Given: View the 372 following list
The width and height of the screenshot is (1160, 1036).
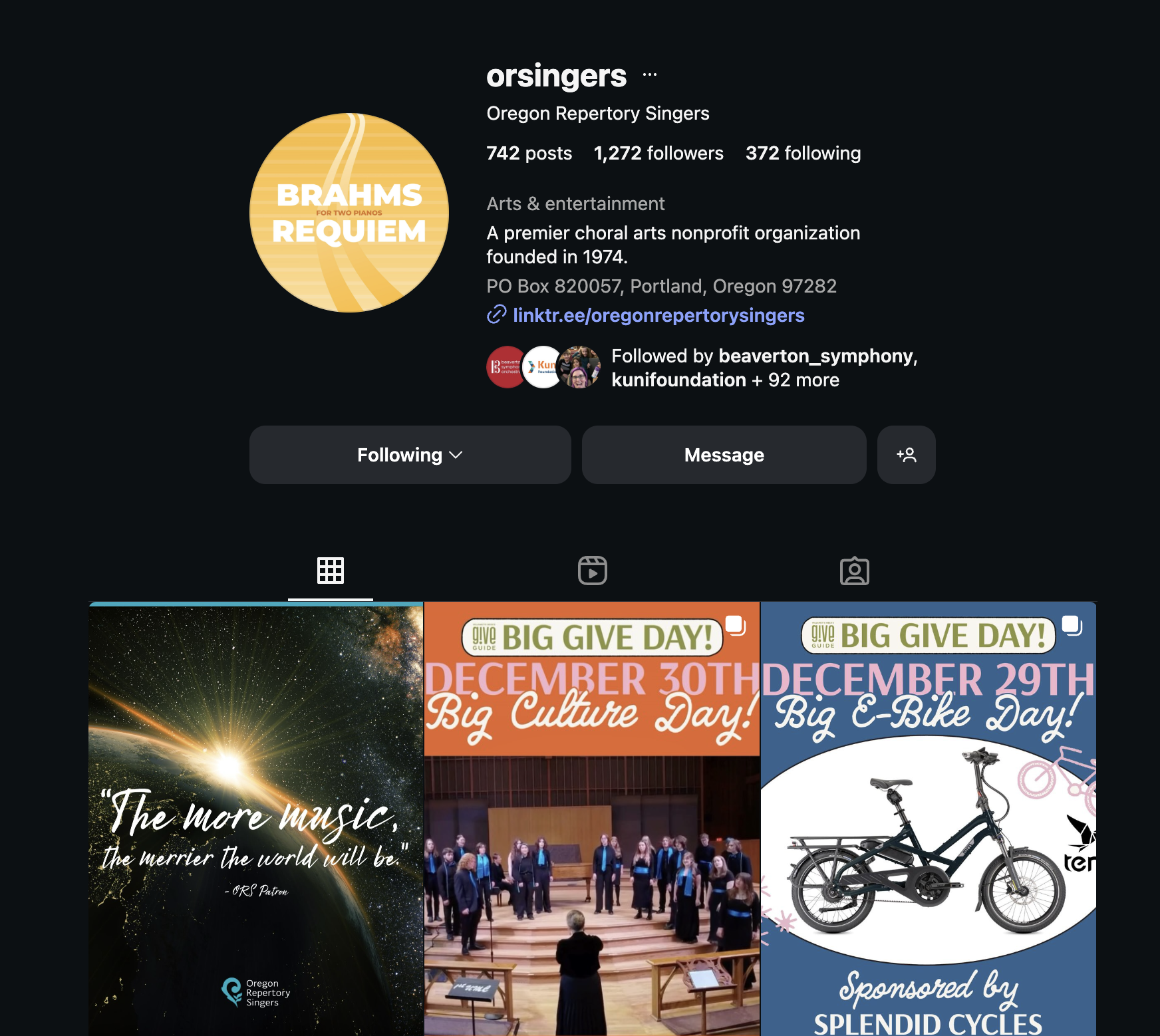Looking at the screenshot, I should click(x=803, y=154).
